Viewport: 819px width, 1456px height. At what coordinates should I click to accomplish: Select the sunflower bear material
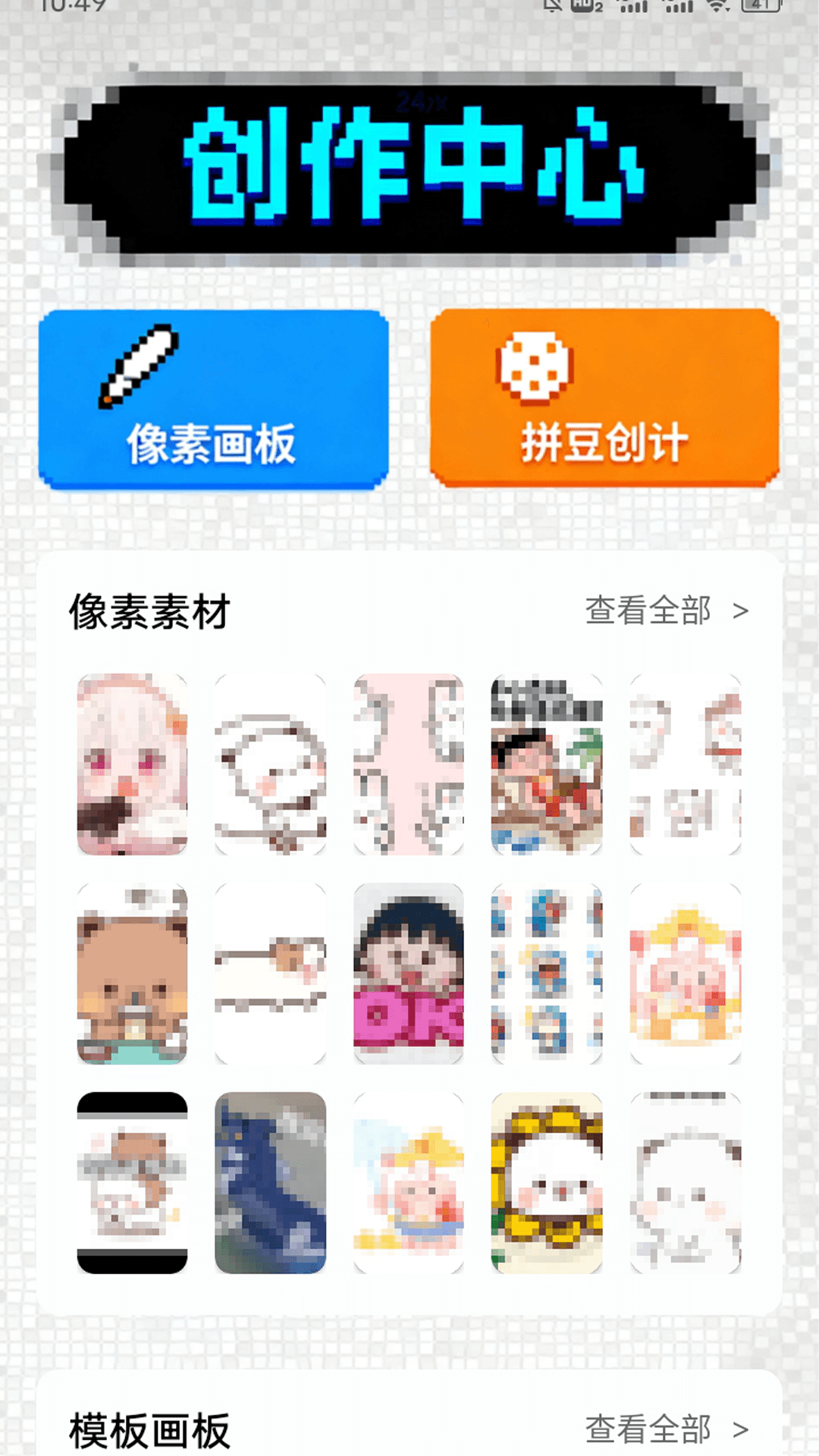[x=546, y=1183]
